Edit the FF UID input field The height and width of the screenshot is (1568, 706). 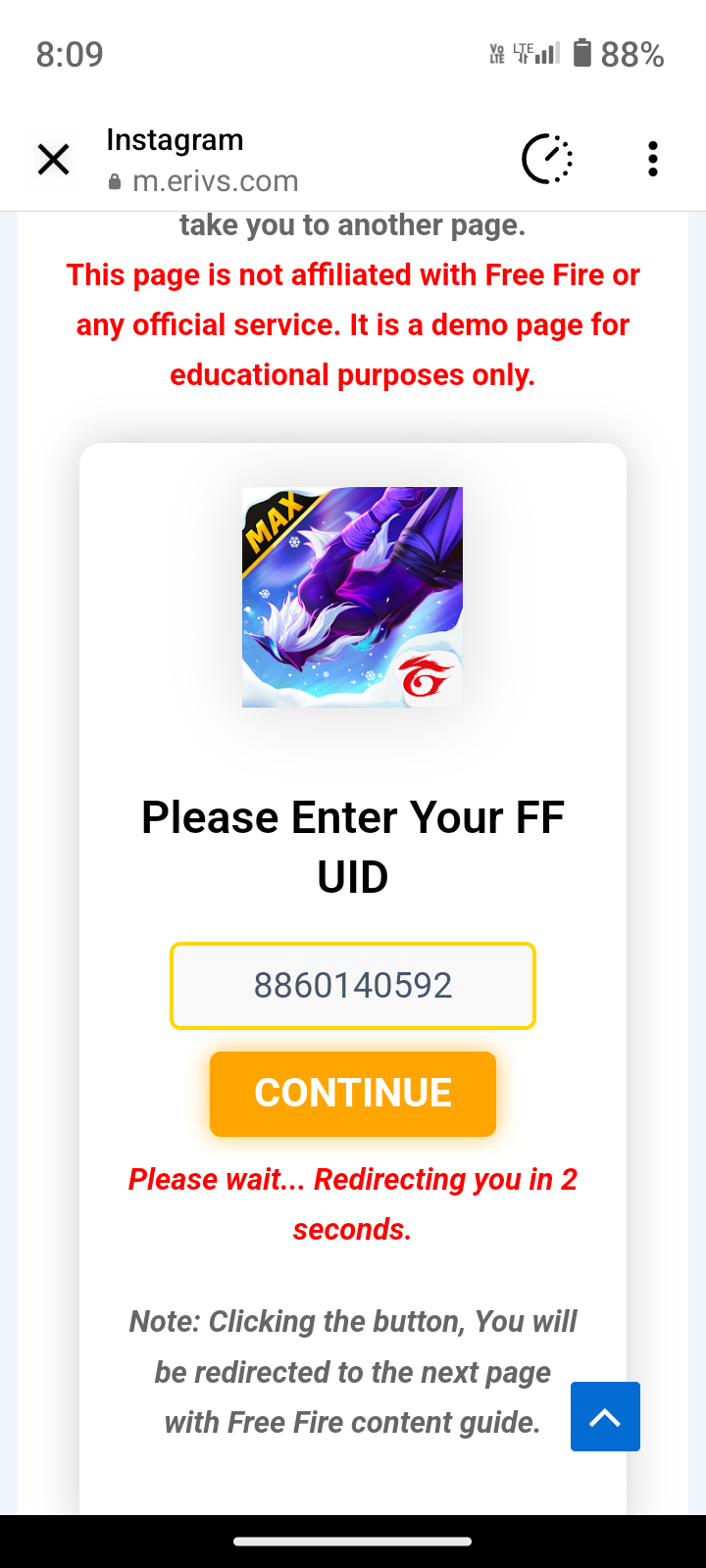(x=353, y=986)
